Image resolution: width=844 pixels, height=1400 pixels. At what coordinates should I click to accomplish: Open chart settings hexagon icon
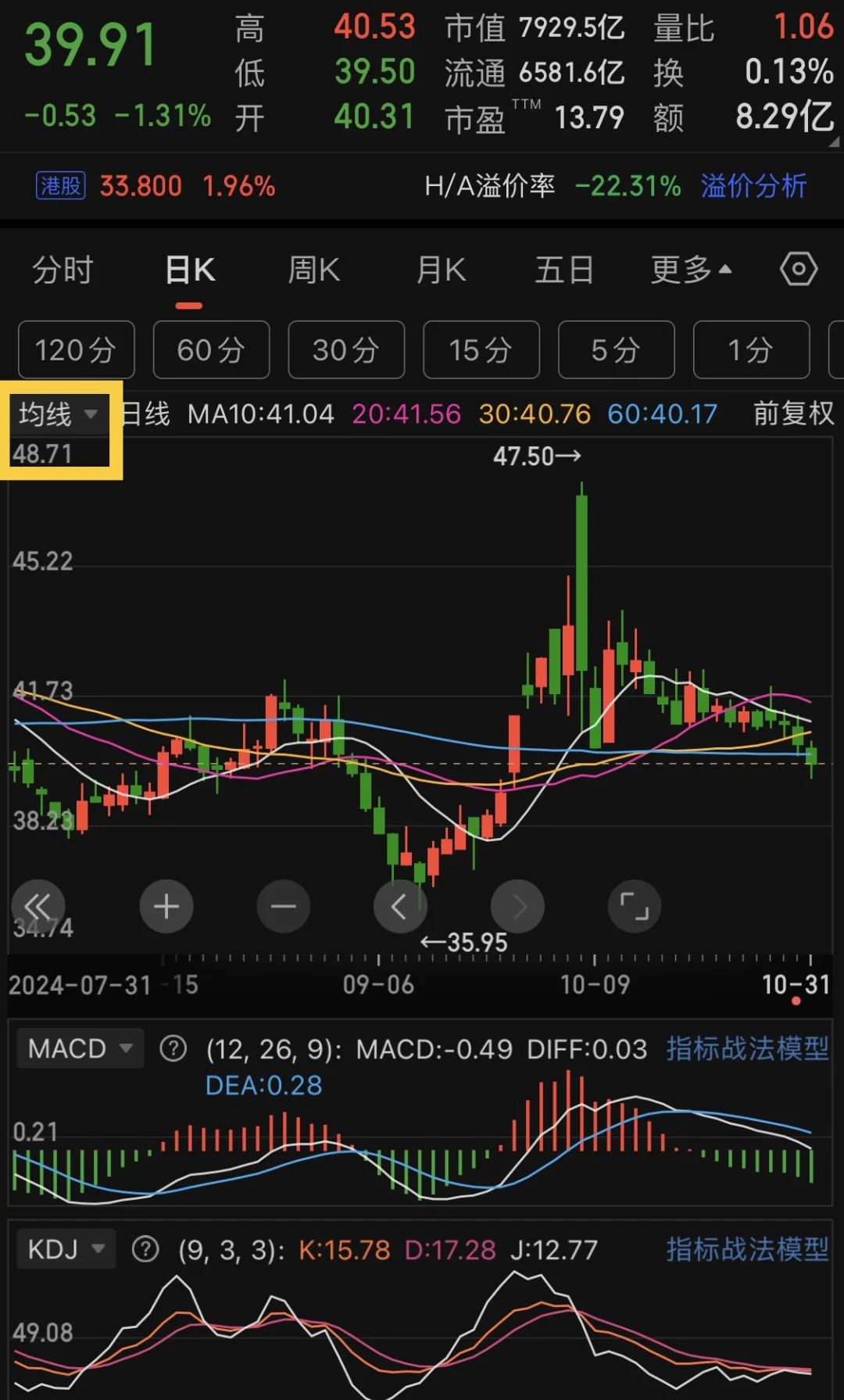[x=798, y=270]
